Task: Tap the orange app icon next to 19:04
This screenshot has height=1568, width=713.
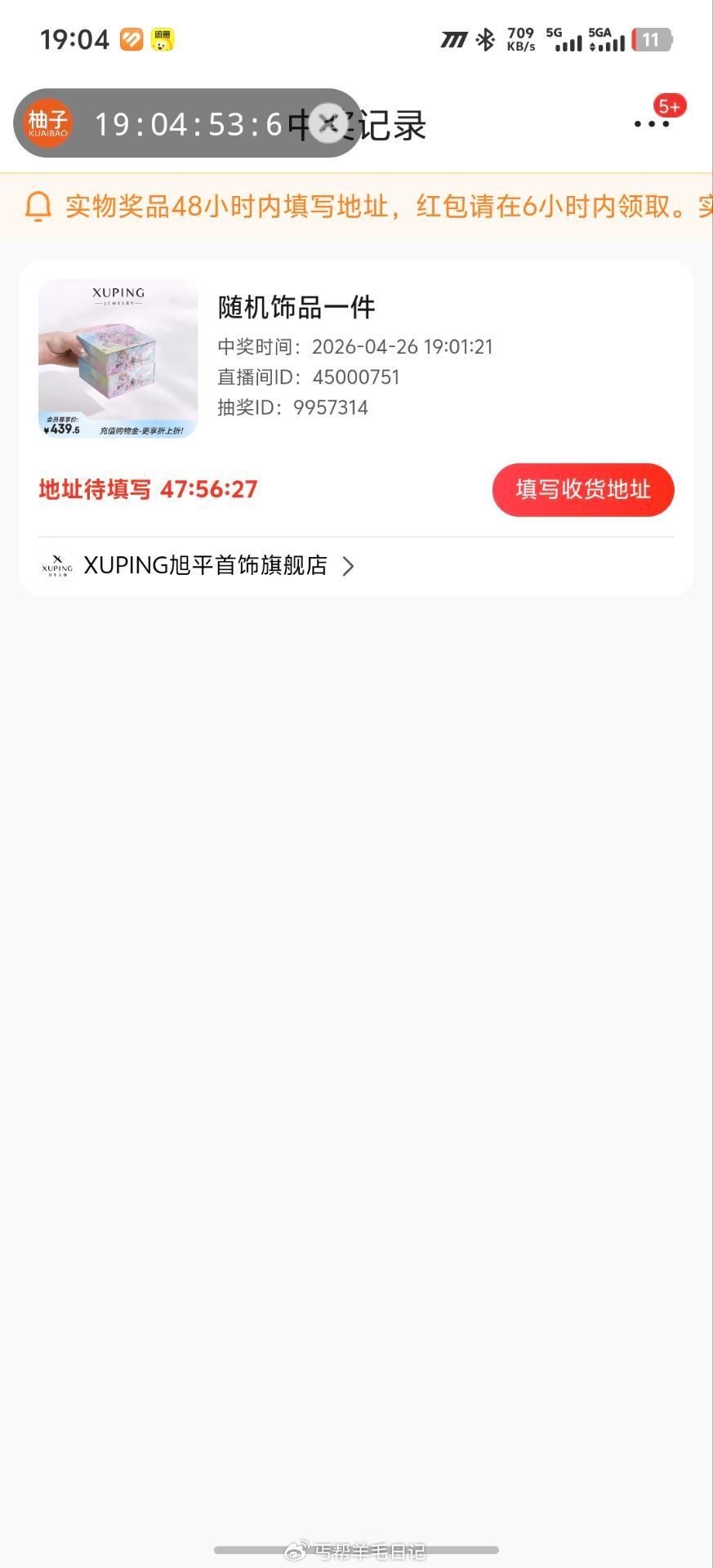Action: (131, 37)
